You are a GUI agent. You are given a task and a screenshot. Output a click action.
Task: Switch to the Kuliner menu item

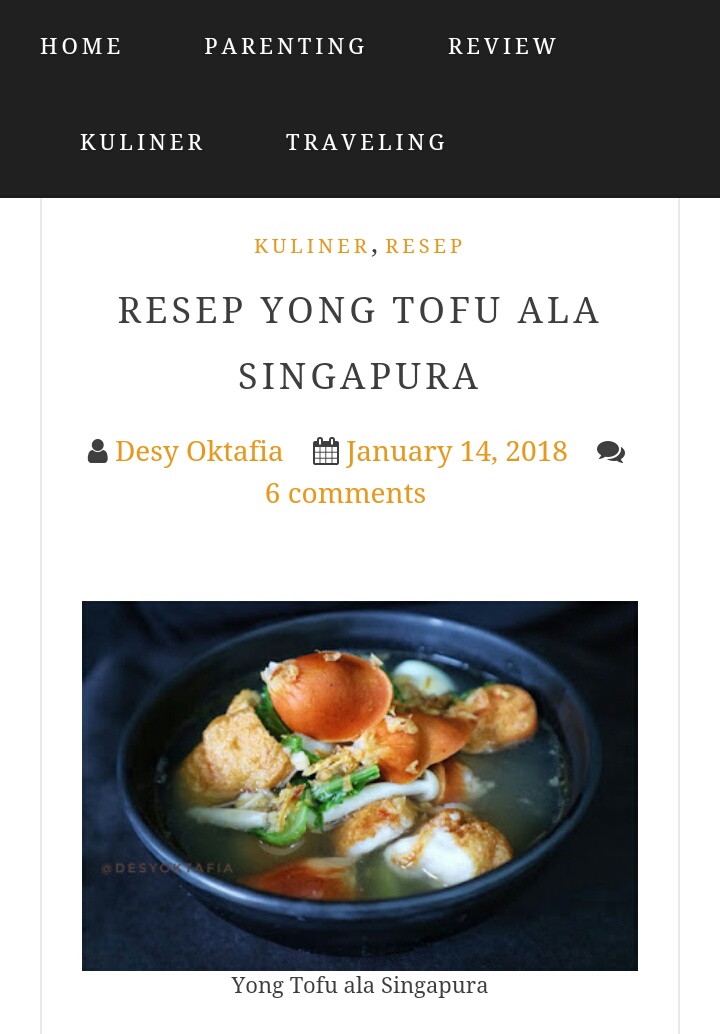142,143
